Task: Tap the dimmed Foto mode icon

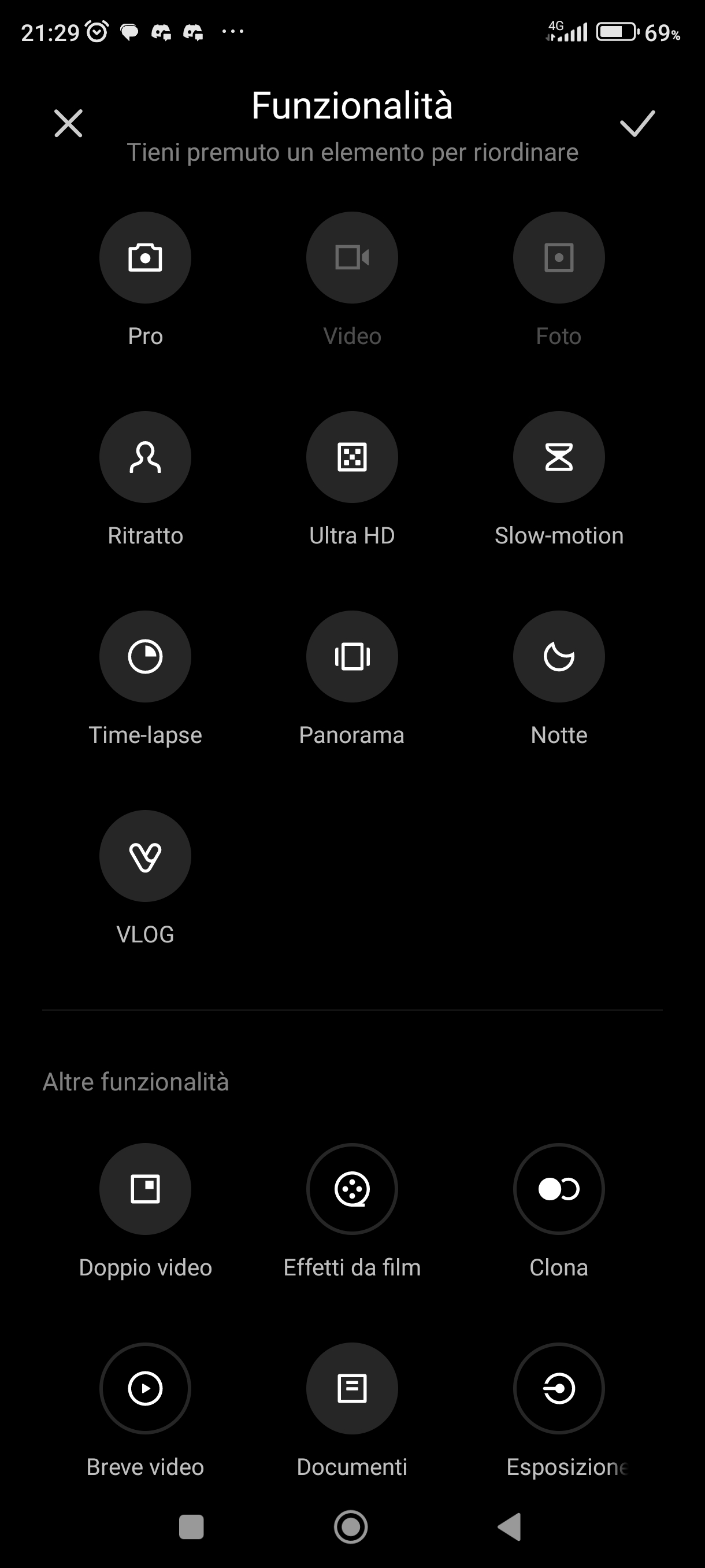Action: coord(559,258)
